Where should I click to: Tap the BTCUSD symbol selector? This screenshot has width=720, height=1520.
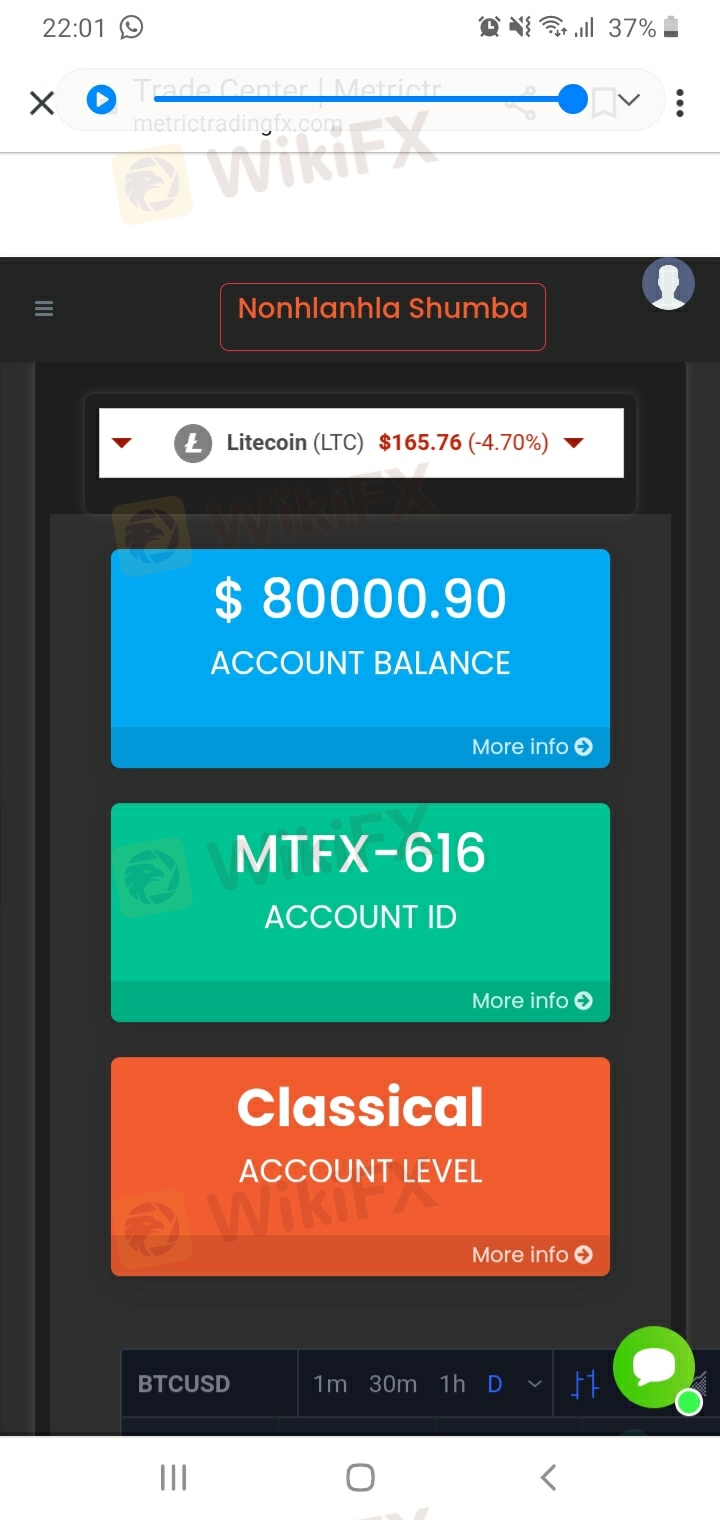tap(184, 1384)
